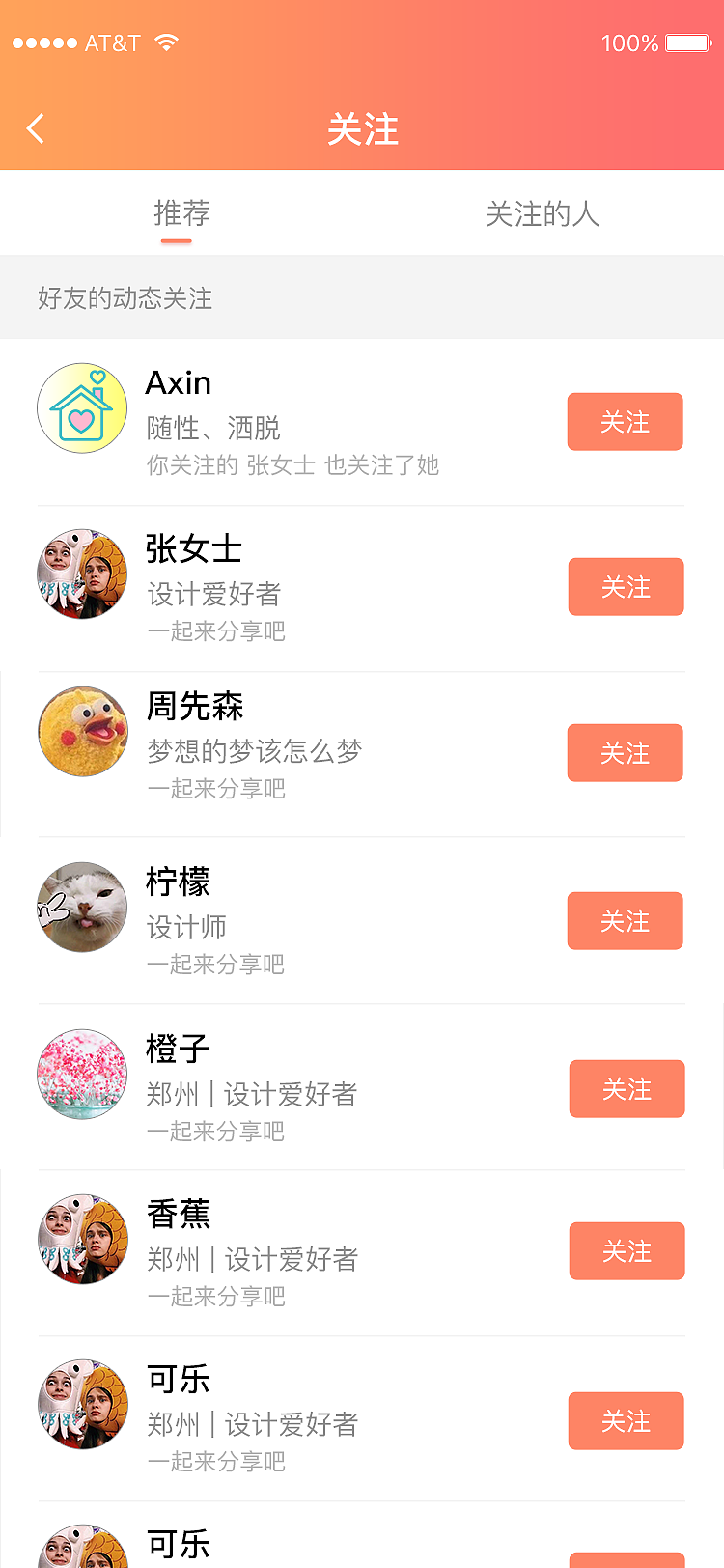The height and width of the screenshot is (1568, 724).
Task: Click 柠檬's white cat avatar
Action: 82,907
